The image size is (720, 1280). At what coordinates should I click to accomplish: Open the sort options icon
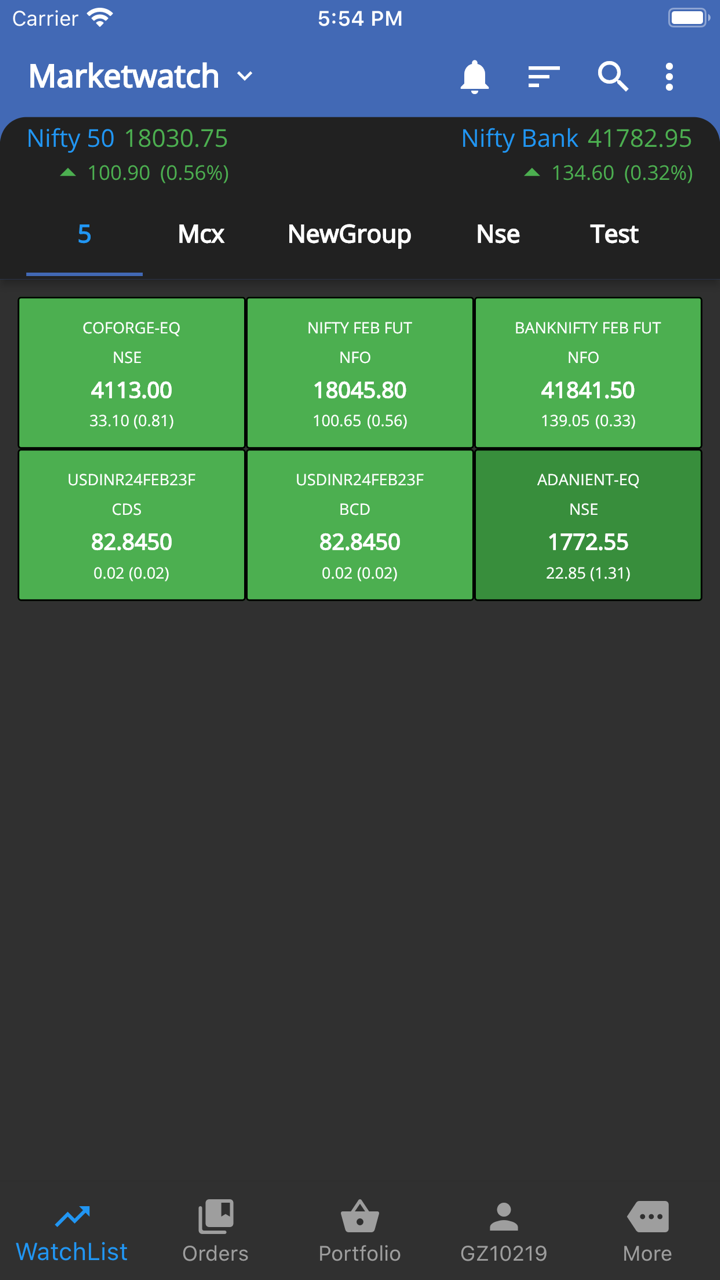[x=543, y=77]
